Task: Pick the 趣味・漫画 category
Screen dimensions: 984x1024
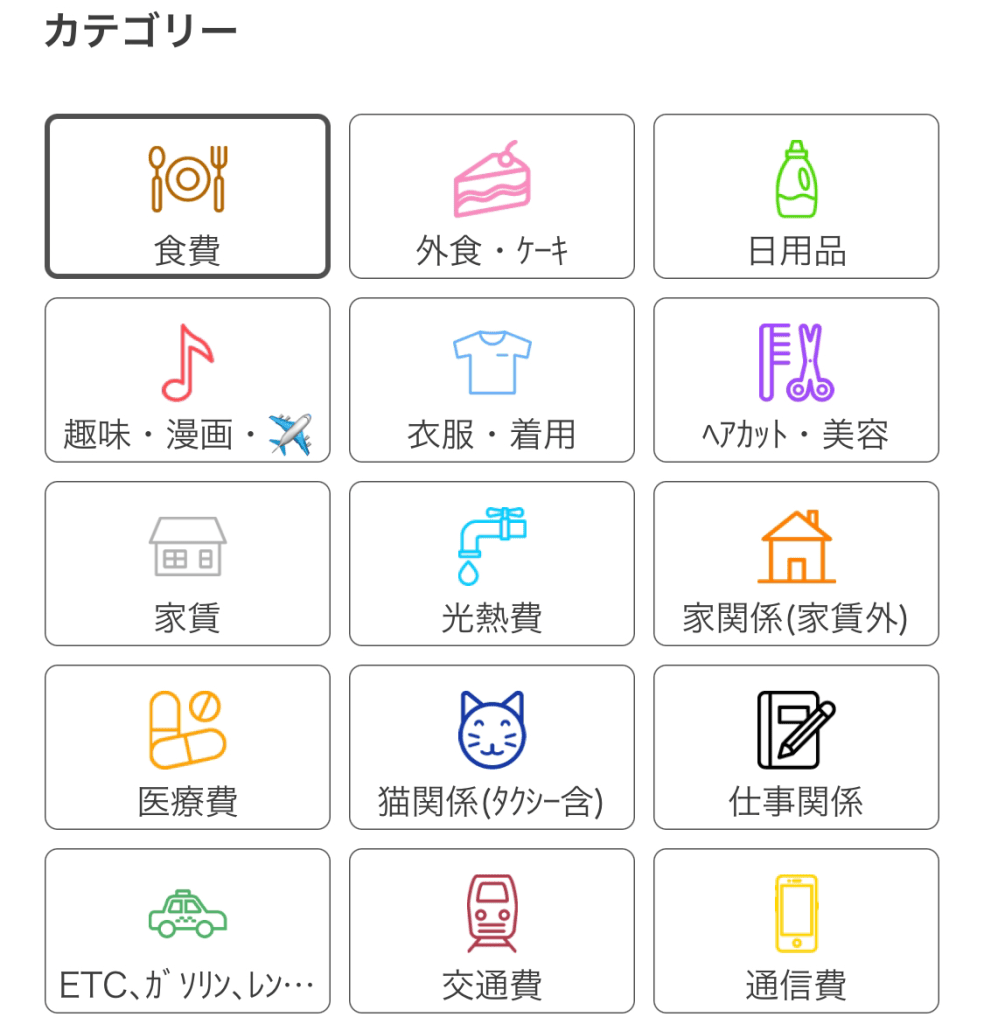Action: [x=187, y=380]
